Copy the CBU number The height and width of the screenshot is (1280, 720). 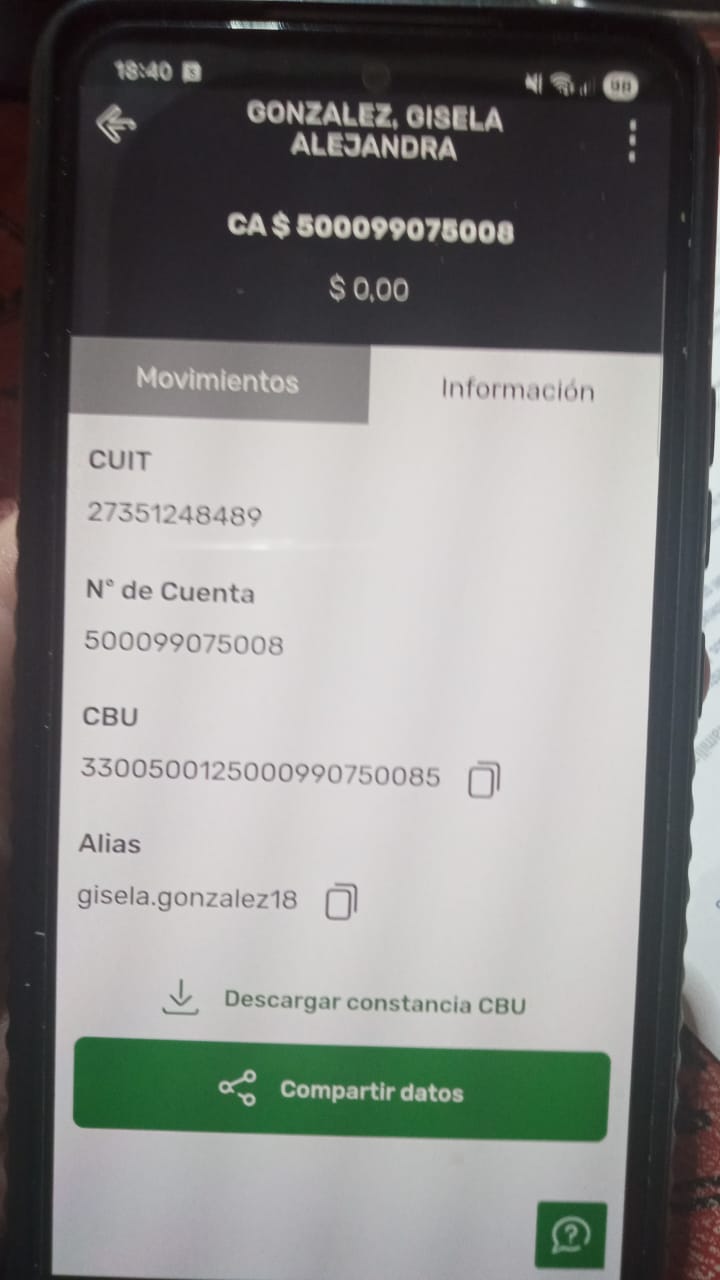click(484, 779)
